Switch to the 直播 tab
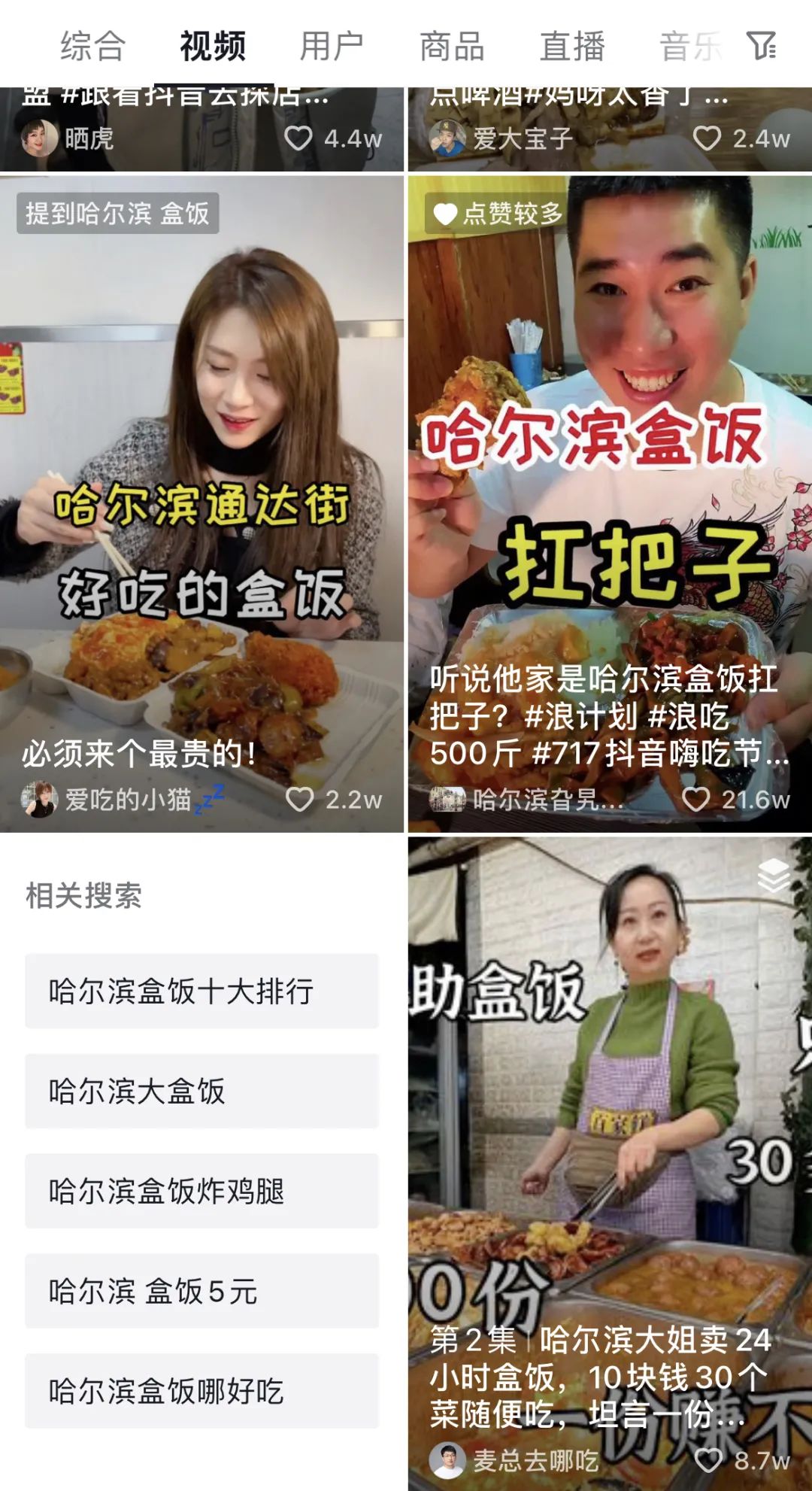 pyautogui.click(x=572, y=46)
